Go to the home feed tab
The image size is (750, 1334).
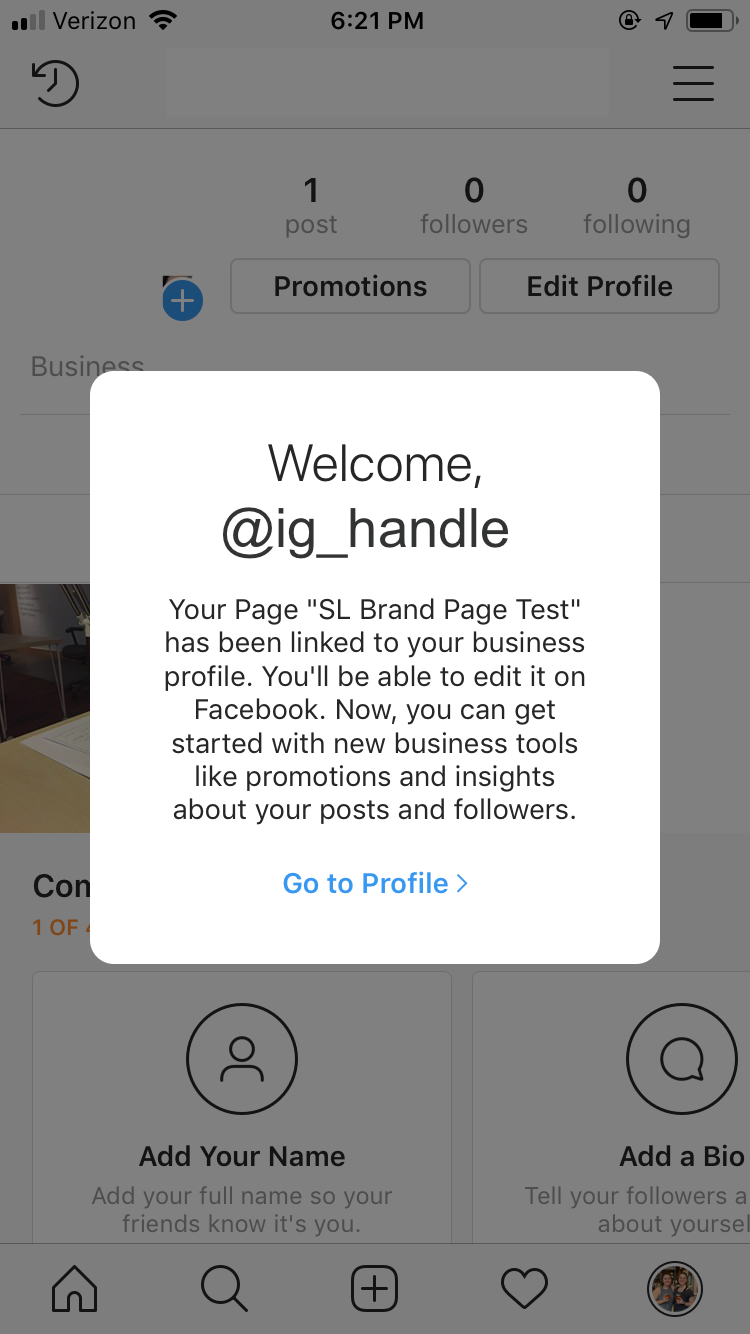75,1289
